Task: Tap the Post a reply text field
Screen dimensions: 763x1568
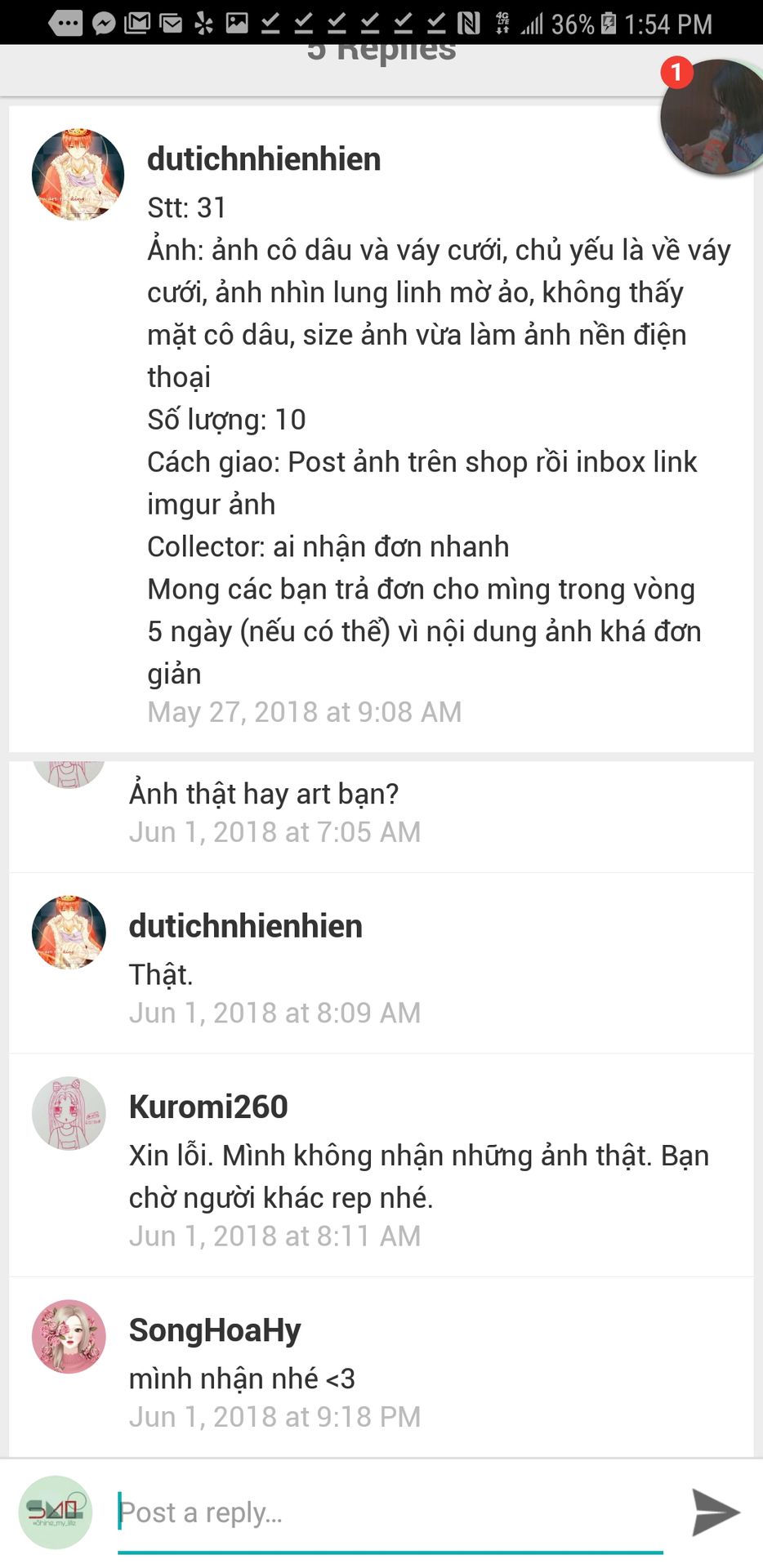Action: [390, 1512]
